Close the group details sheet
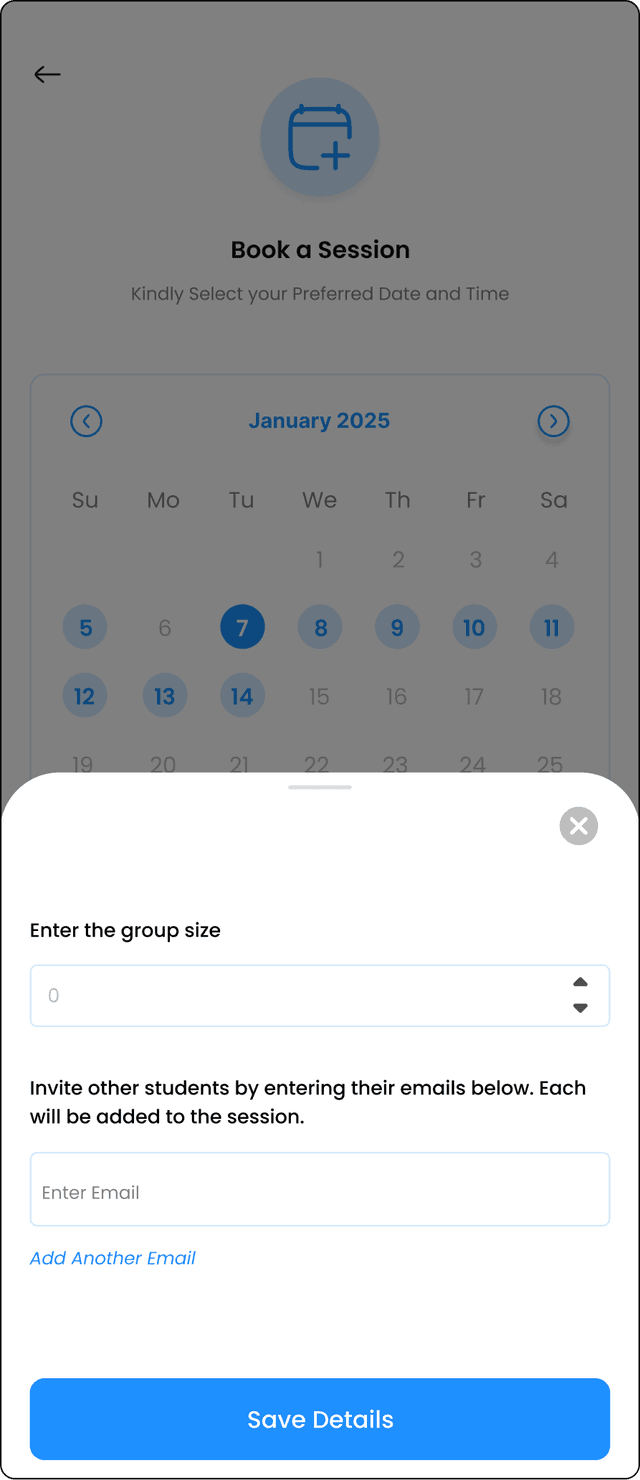Screen dimensions: 640x1480 (x=578, y=826)
